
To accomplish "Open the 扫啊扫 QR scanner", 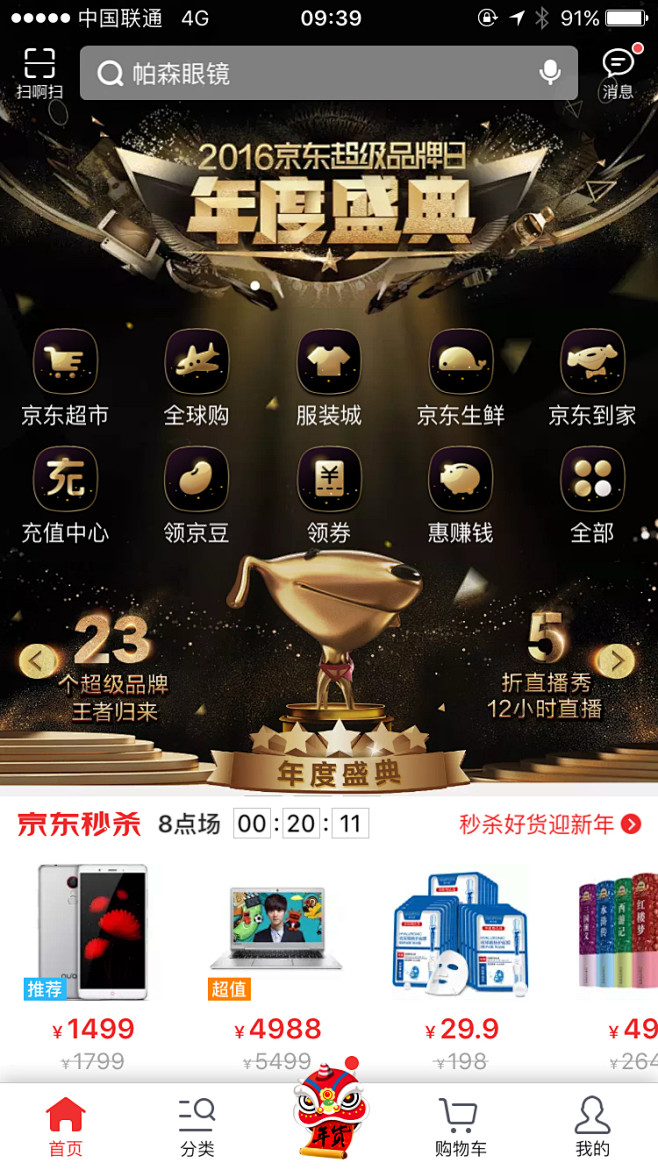I will click(39, 72).
